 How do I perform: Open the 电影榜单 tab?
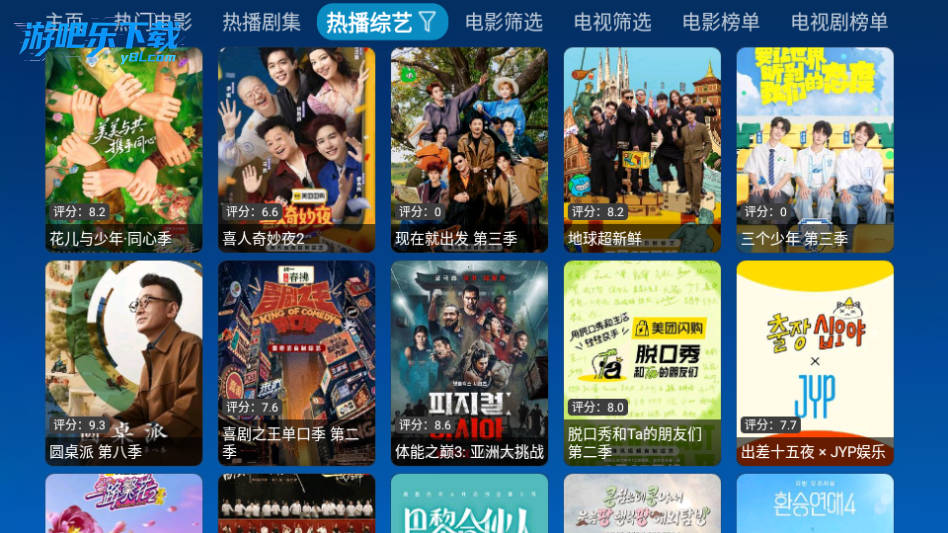[721, 22]
